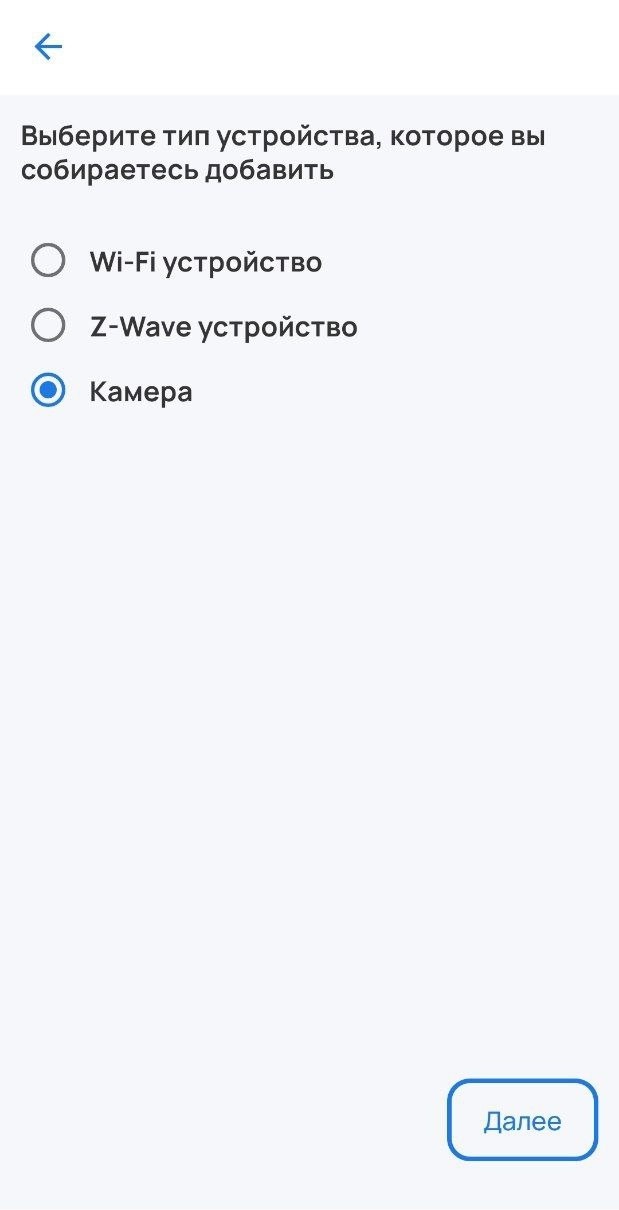Select the Wi-Fi устройство option

(x=49, y=262)
